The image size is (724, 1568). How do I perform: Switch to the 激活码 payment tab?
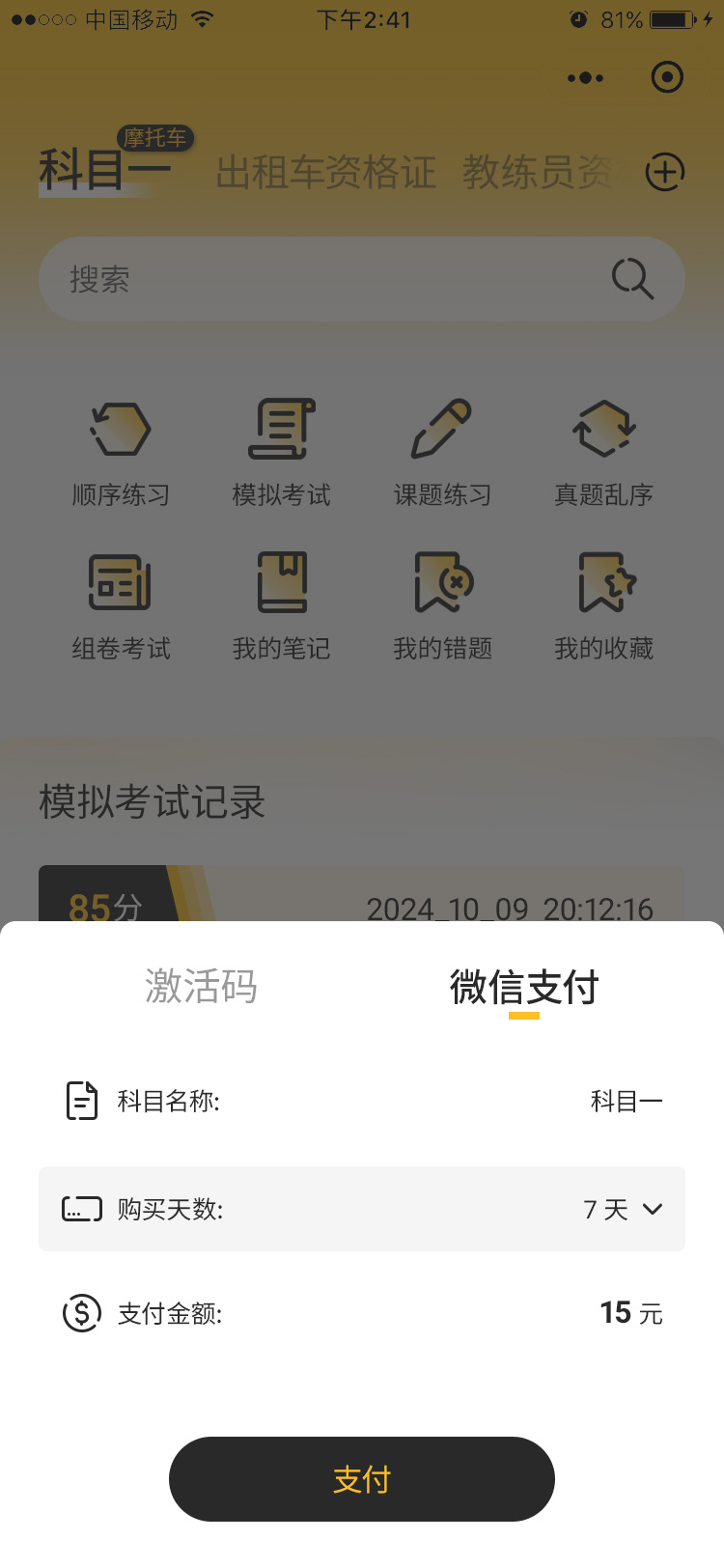click(201, 988)
